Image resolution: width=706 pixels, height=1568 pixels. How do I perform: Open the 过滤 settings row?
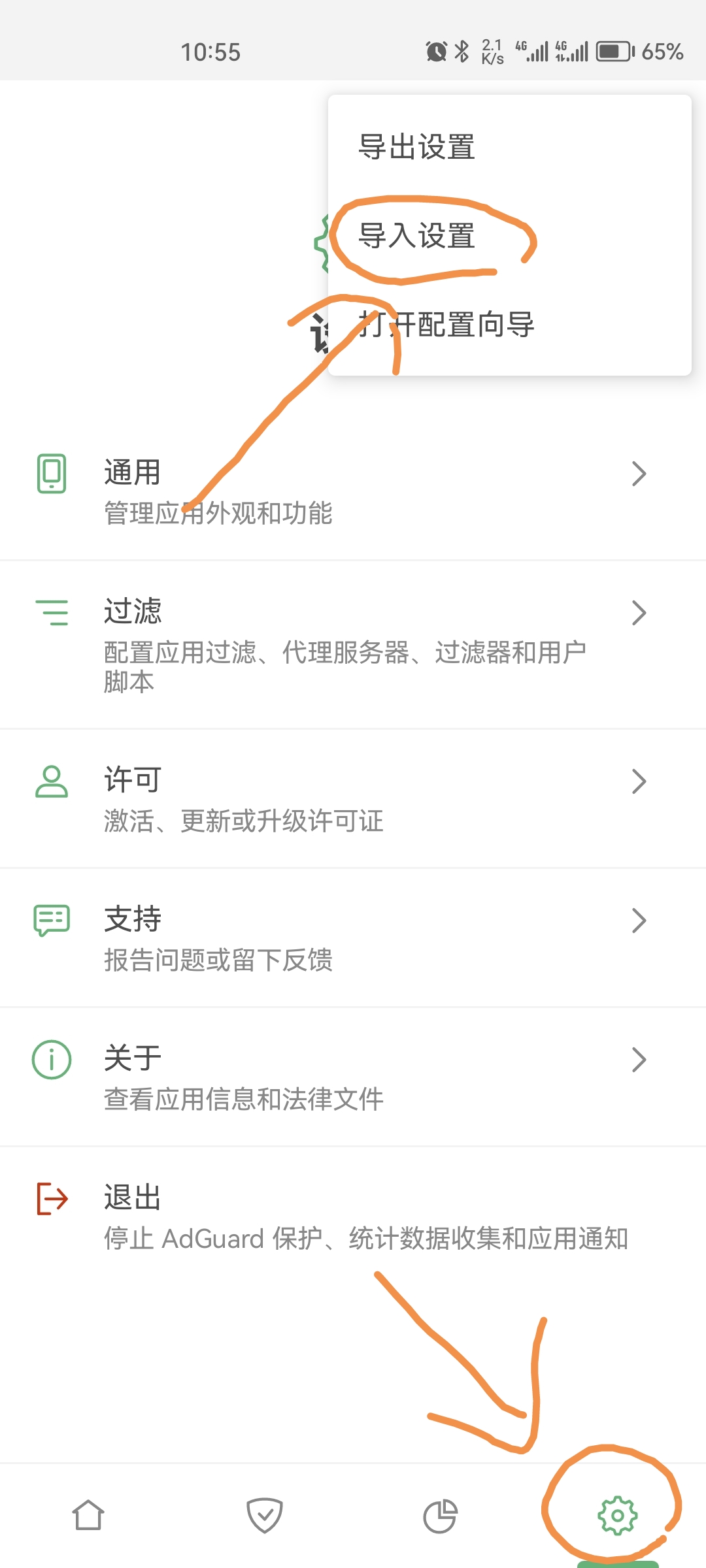pyautogui.click(x=353, y=644)
